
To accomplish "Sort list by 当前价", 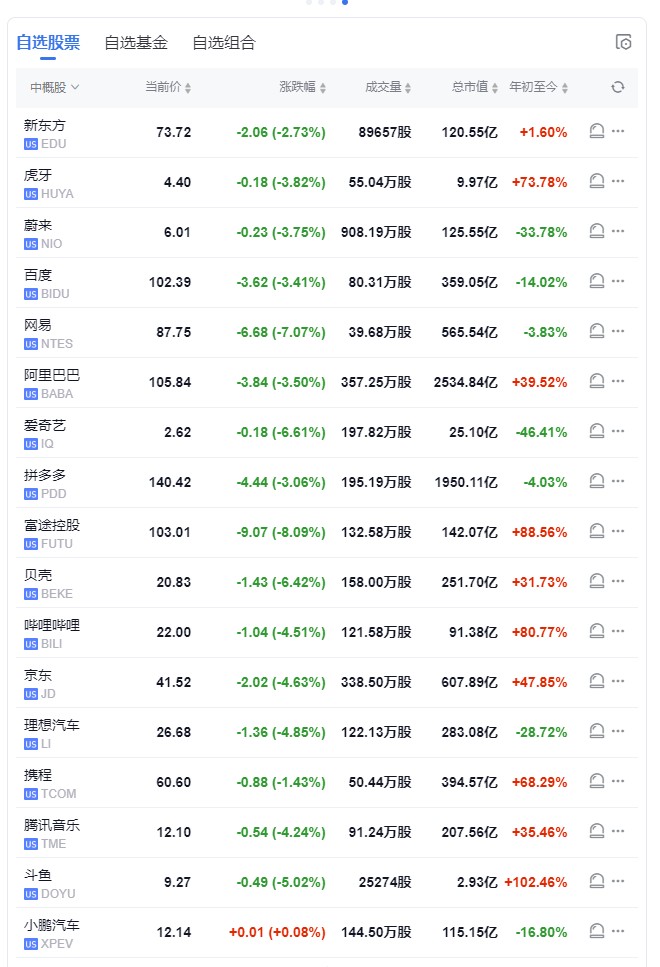I will point(168,87).
